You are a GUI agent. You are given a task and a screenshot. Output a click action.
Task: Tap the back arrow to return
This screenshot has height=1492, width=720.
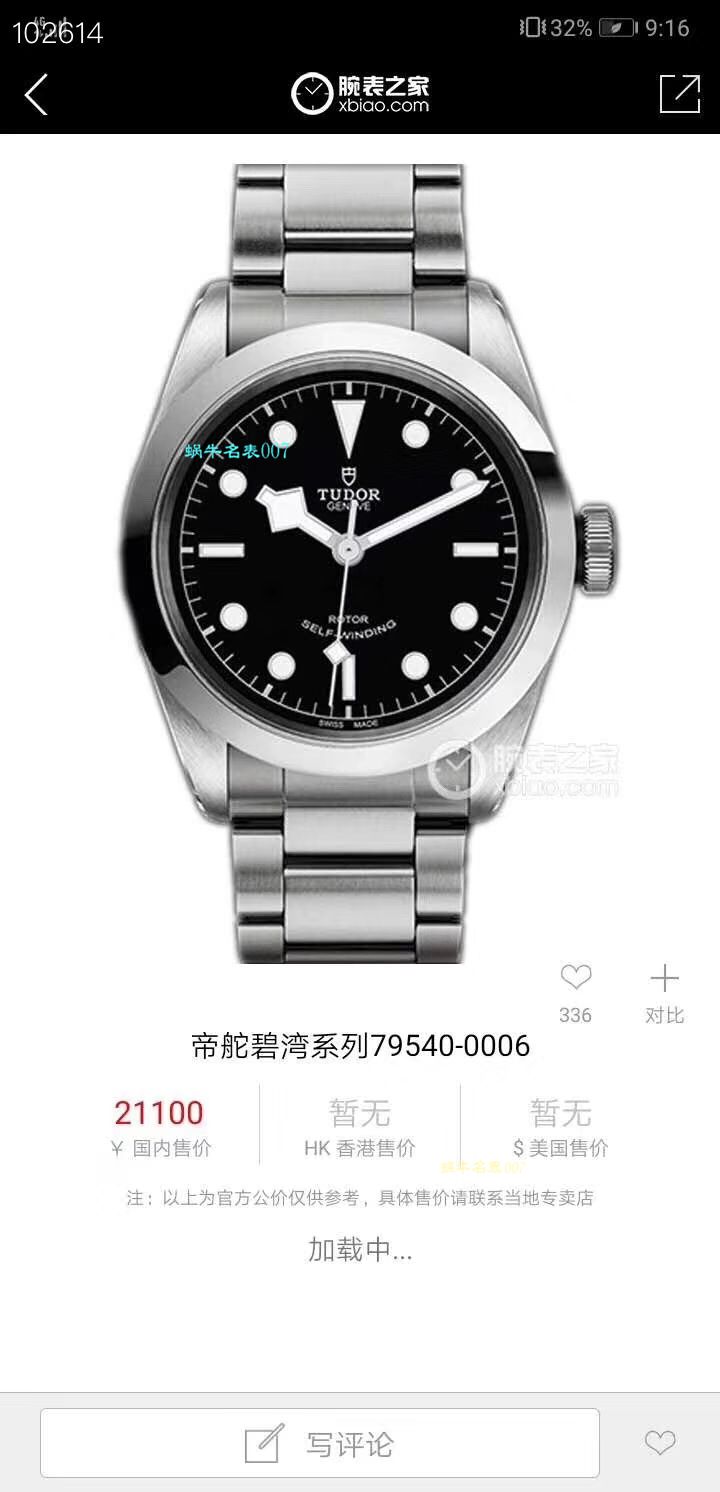(37, 97)
